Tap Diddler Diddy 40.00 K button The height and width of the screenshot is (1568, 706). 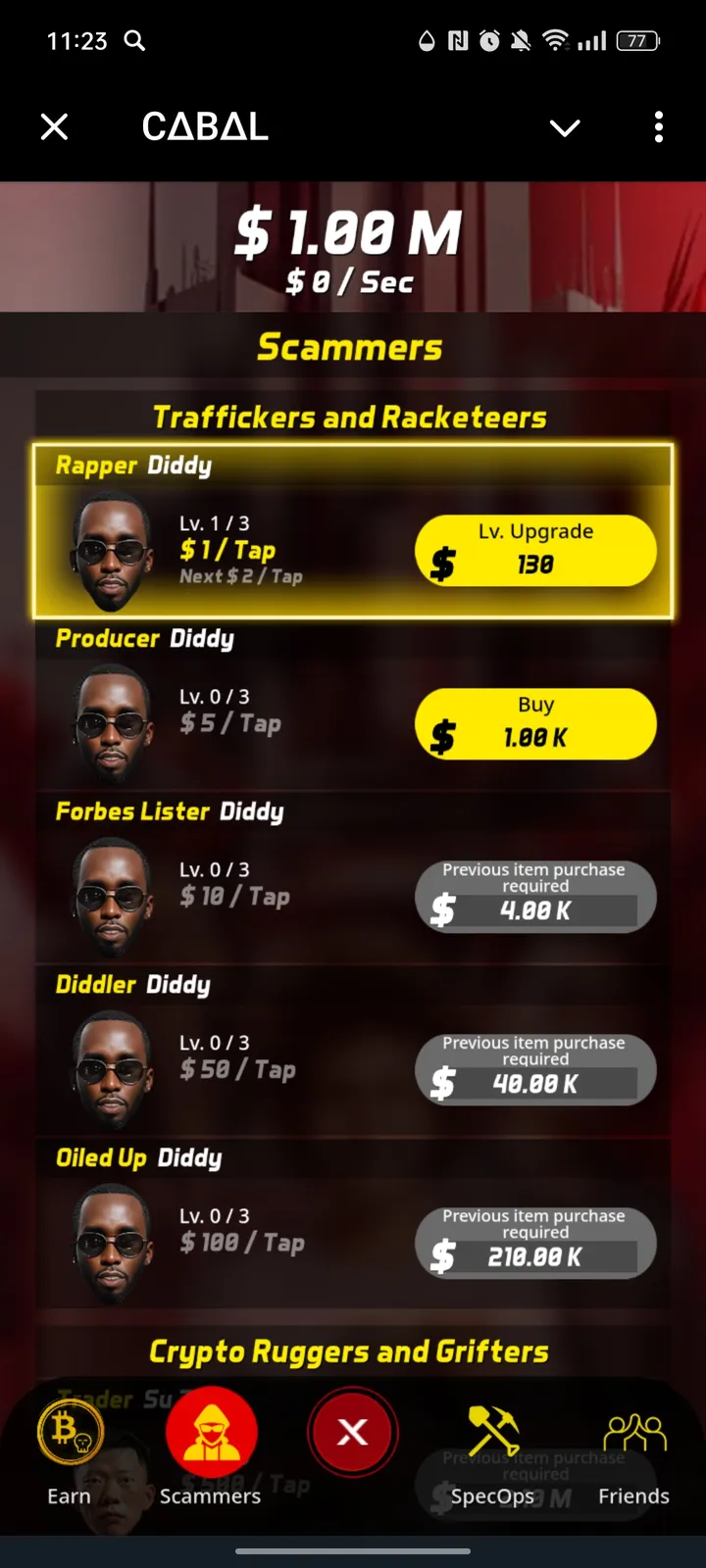(x=535, y=1070)
